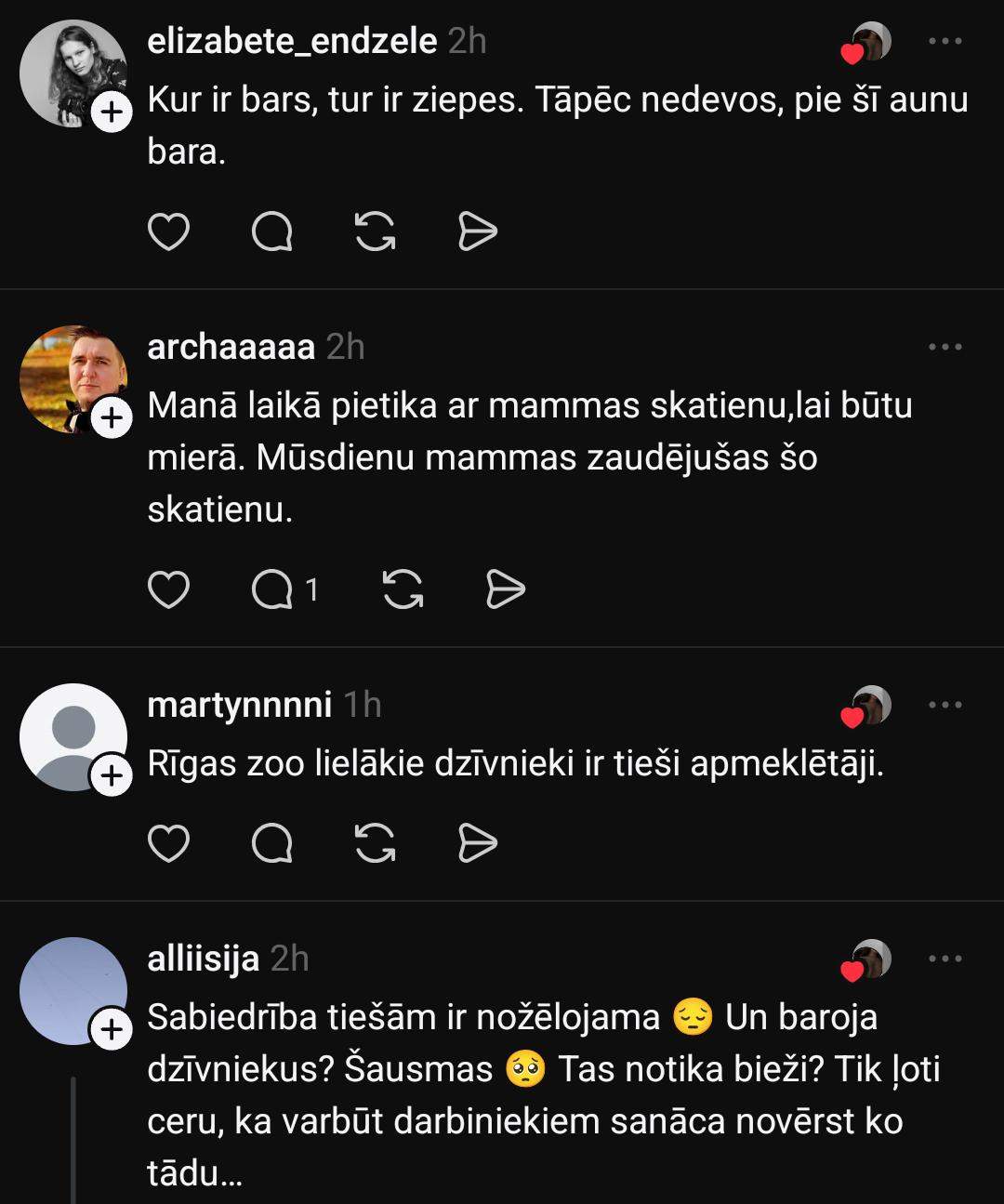Like martynnnni's comment
The height and width of the screenshot is (1204, 1004).
click(x=168, y=843)
